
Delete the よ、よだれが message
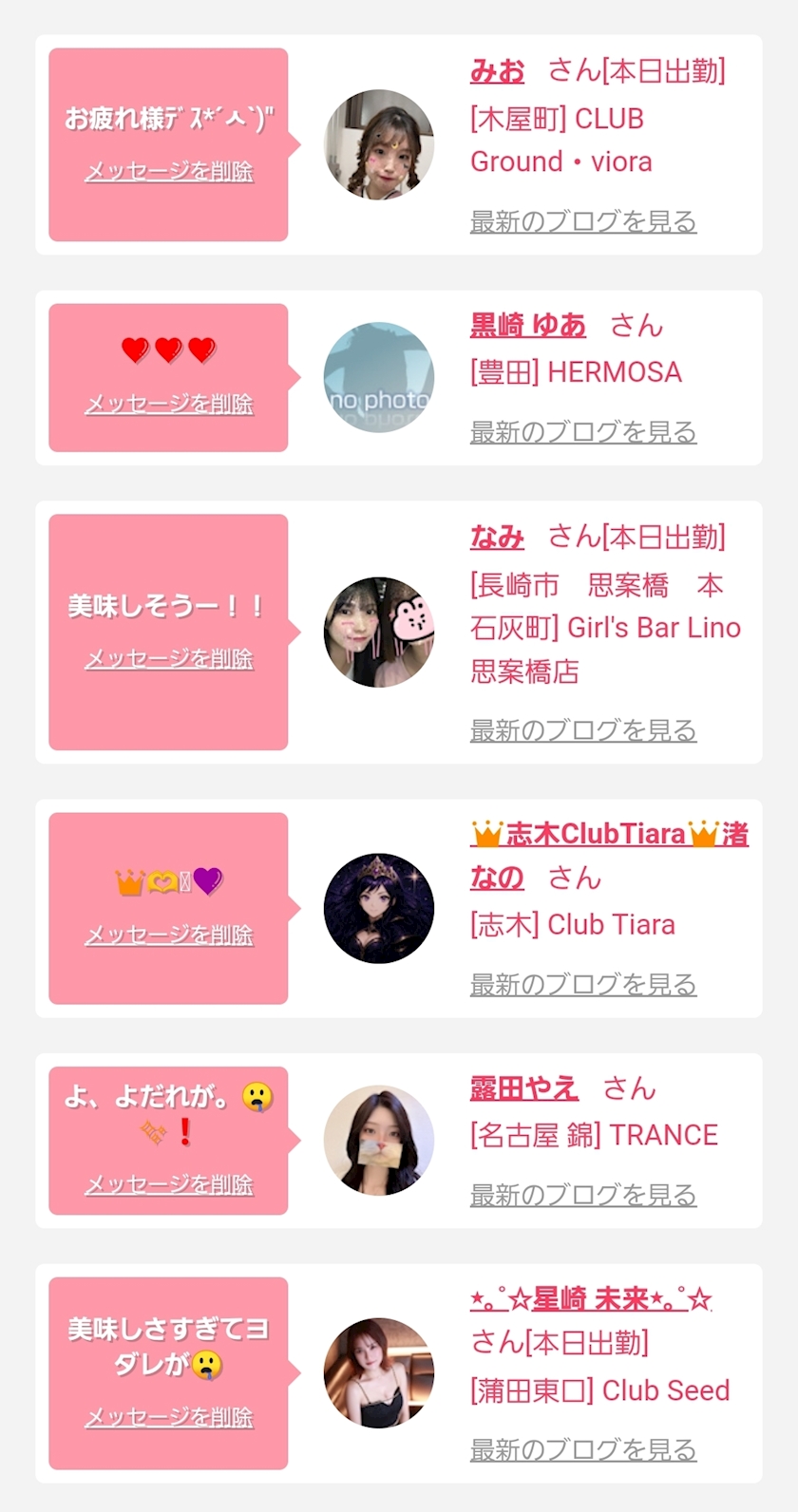(169, 1184)
